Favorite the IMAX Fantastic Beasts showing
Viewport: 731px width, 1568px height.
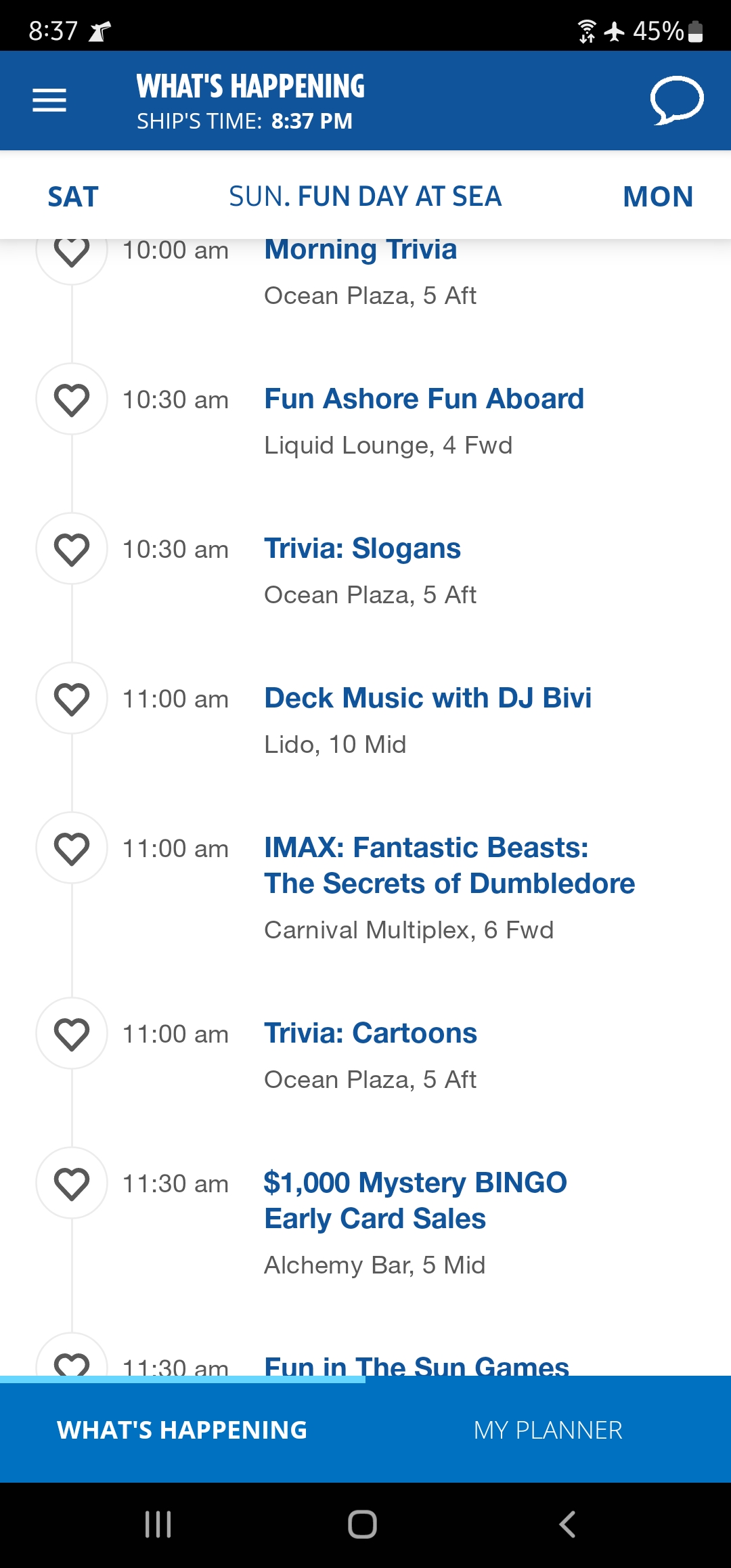[72, 848]
